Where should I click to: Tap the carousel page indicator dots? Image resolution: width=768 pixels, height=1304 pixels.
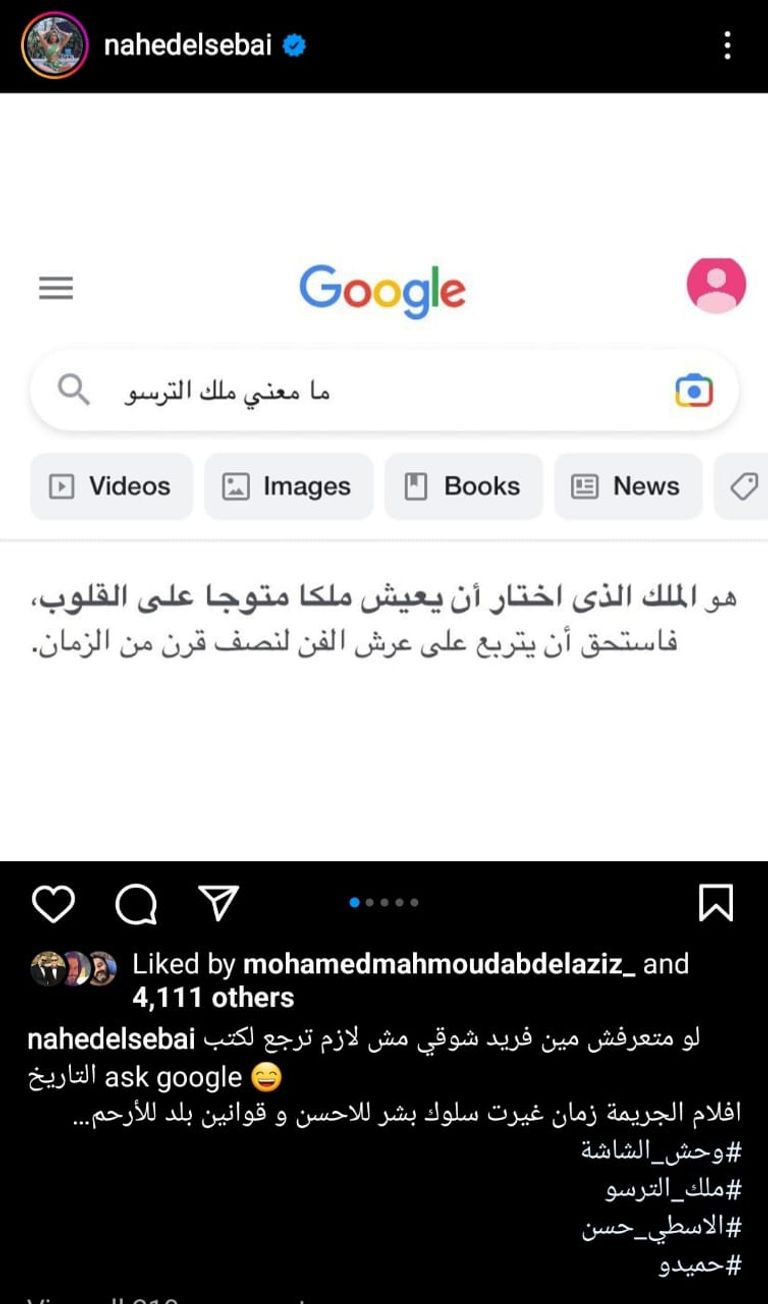tap(384, 903)
